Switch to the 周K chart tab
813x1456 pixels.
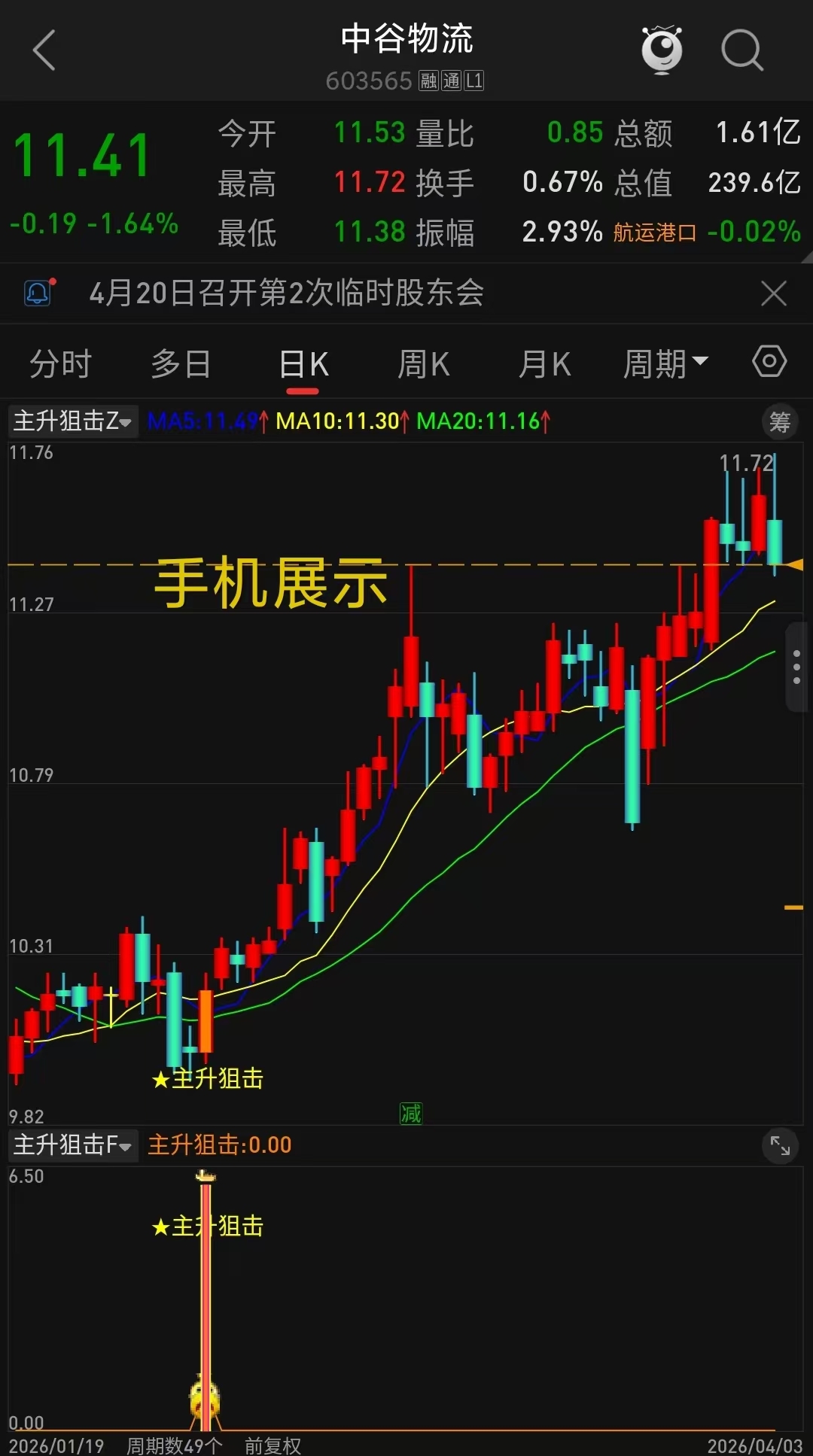423,365
